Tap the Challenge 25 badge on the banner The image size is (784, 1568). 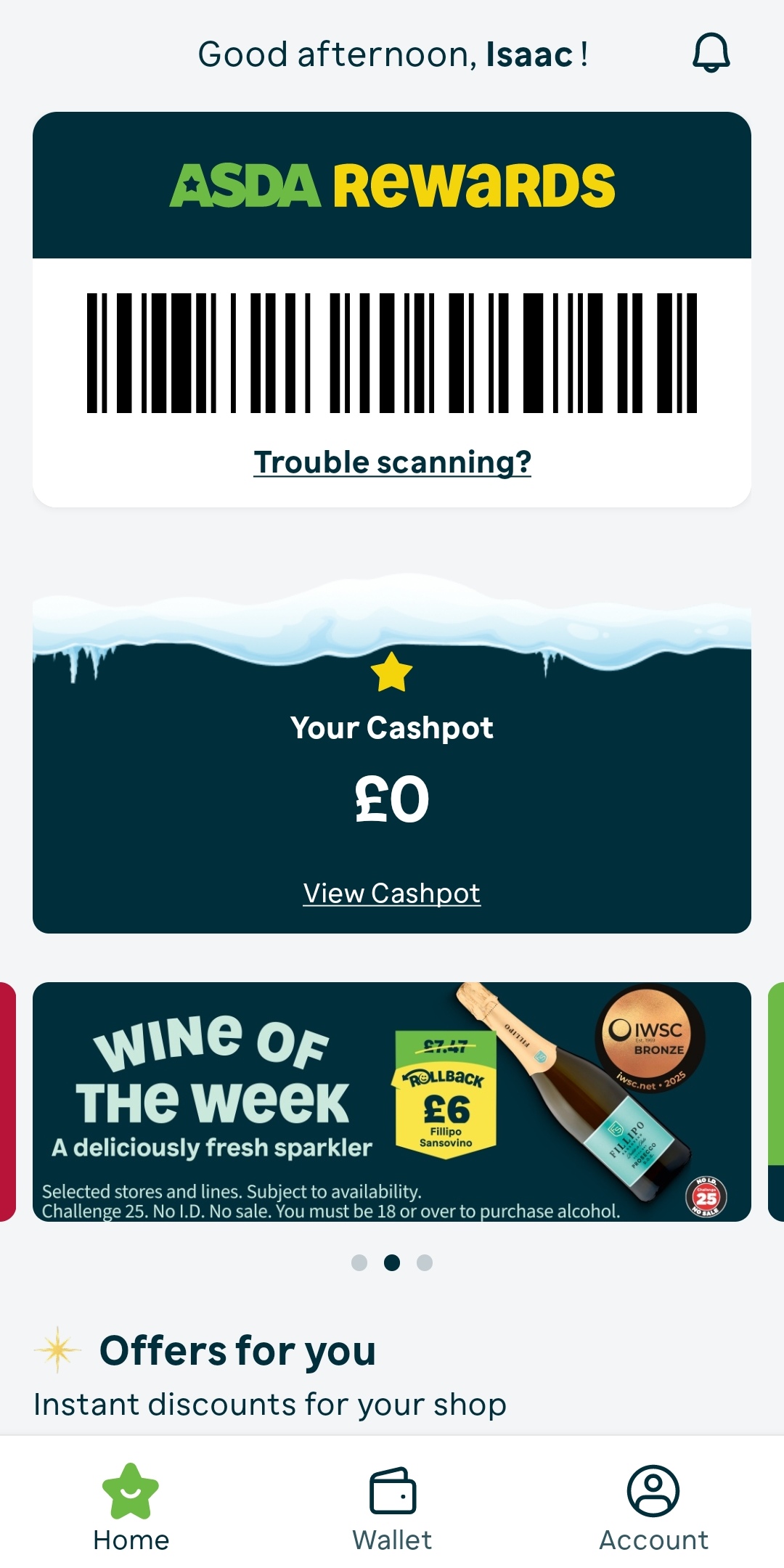pos(705,1196)
